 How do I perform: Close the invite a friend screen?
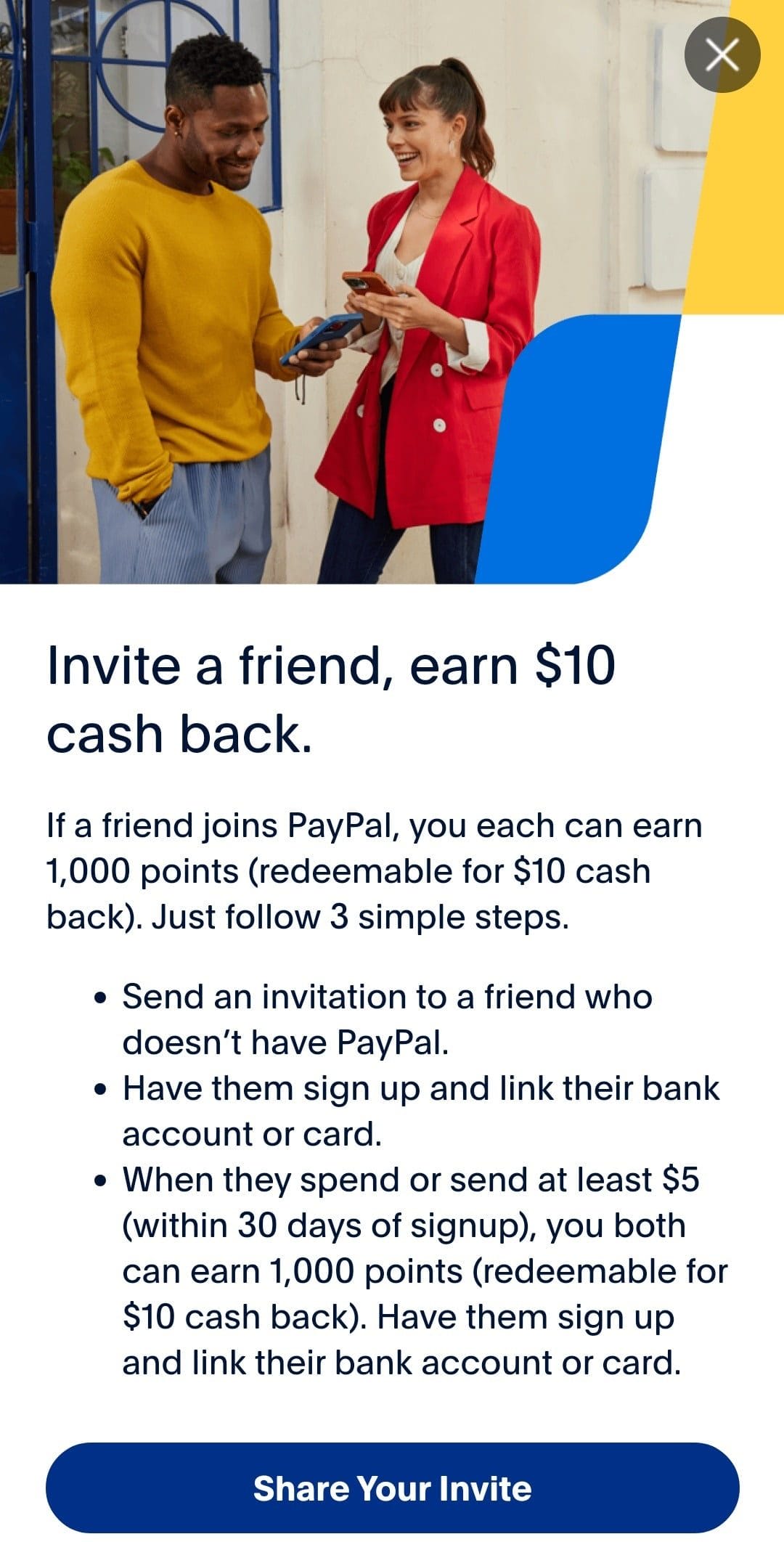click(722, 54)
